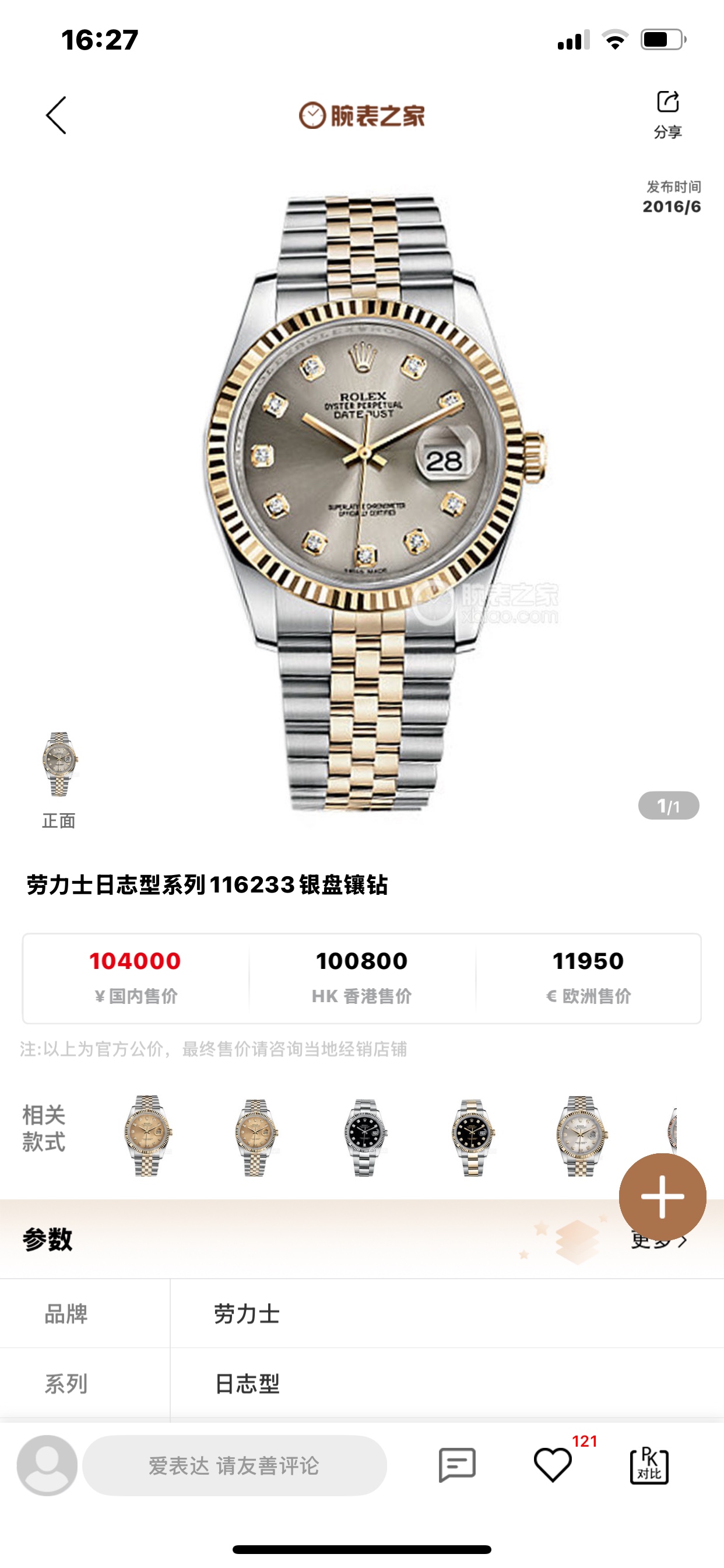Open the black-dial two-tone related watch
The height and width of the screenshot is (1568, 724).
pyautogui.click(x=472, y=1136)
